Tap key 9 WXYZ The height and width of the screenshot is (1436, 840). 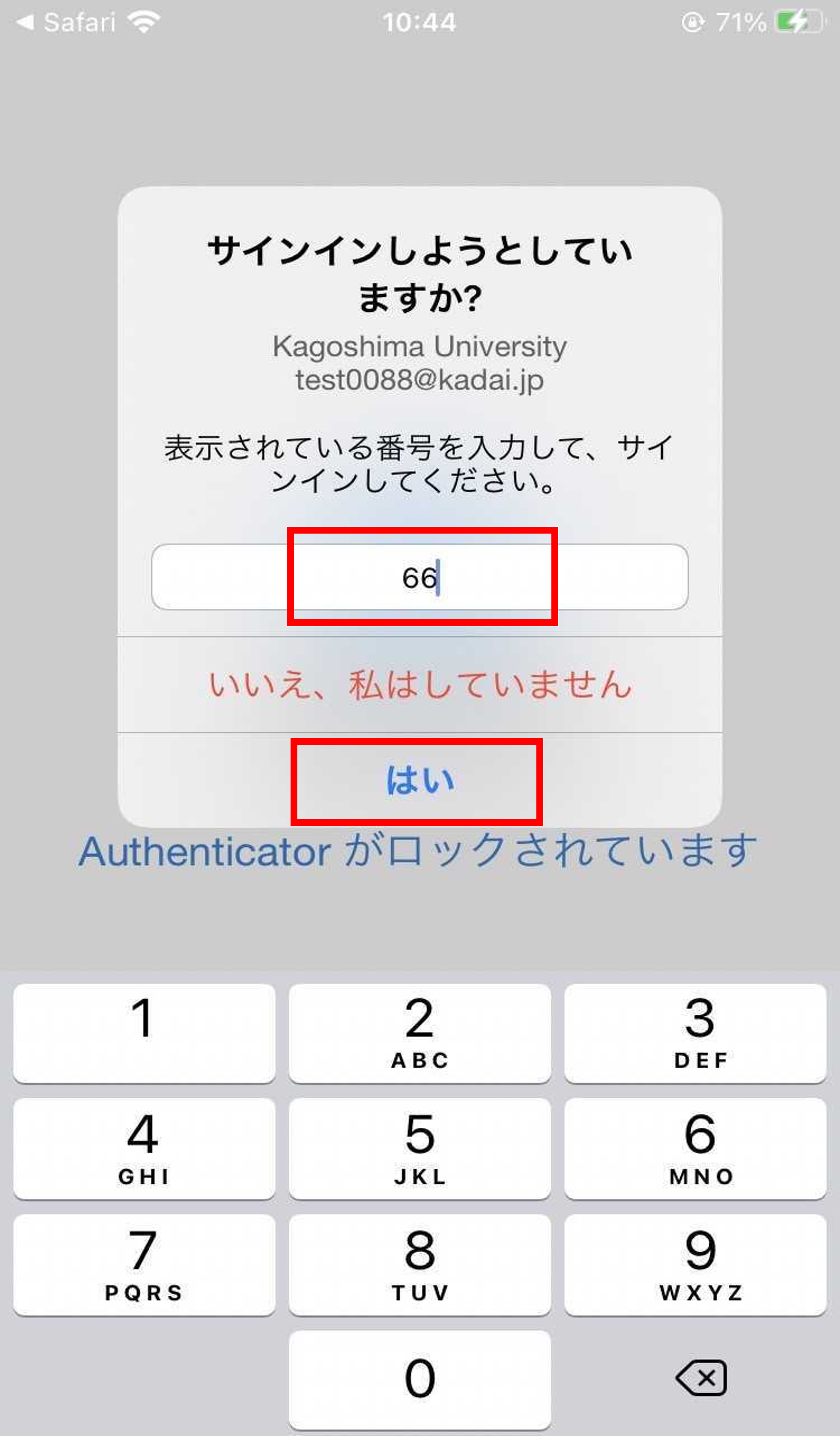click(x=695, y=1265)
